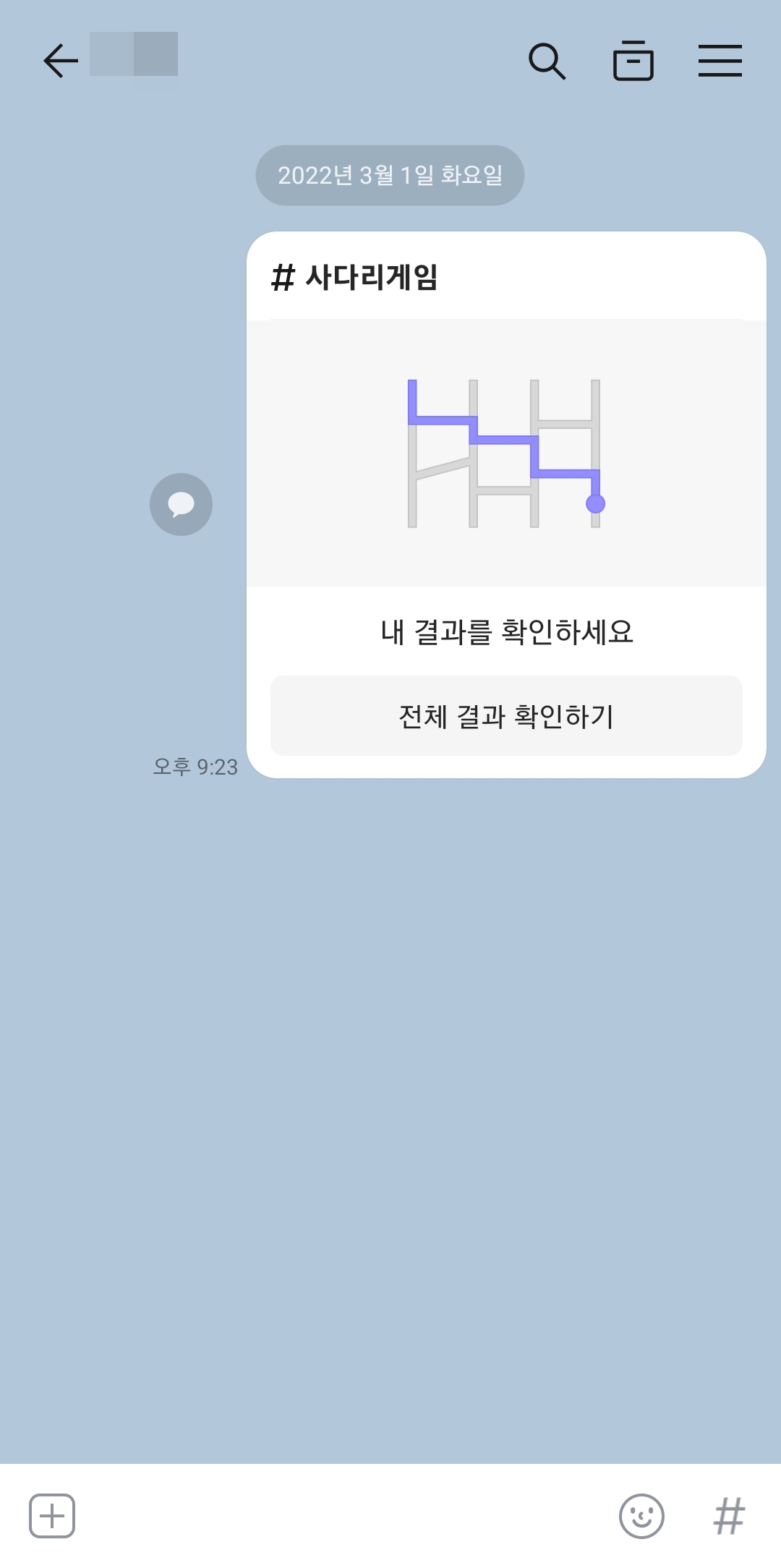Image resolution: width=781 pixels, height=1568 pixels.
Task: Tap the hash symbol beside 사다리게임 title
Action: coord(283,275)
